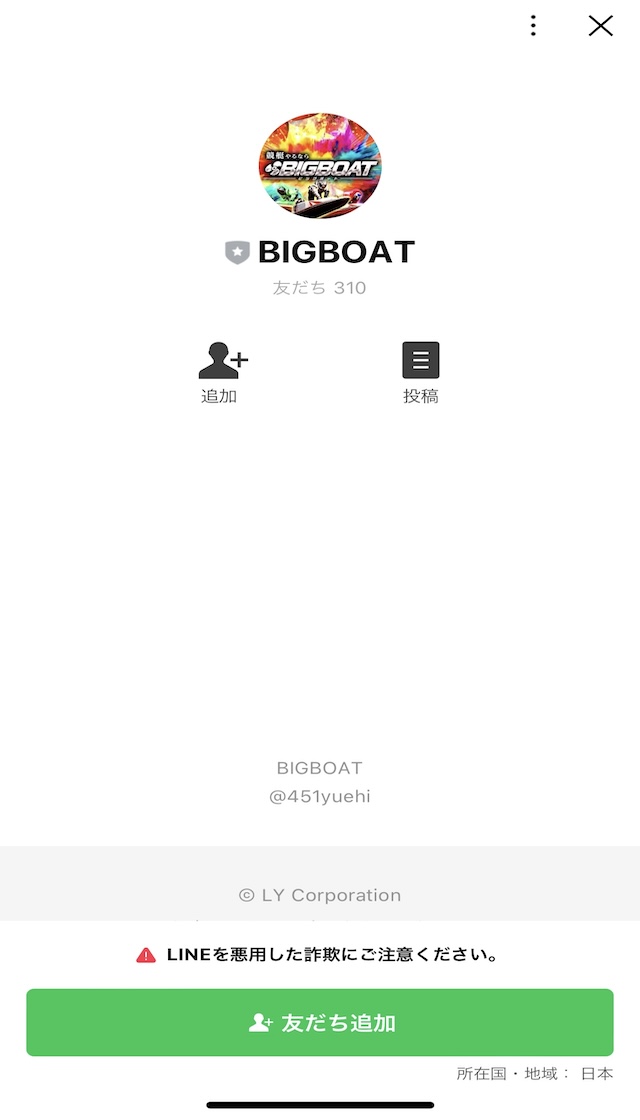Open the three-dot overflow menu
The height and width of the screenshot is (1120, 640).
tap(533, 26)
